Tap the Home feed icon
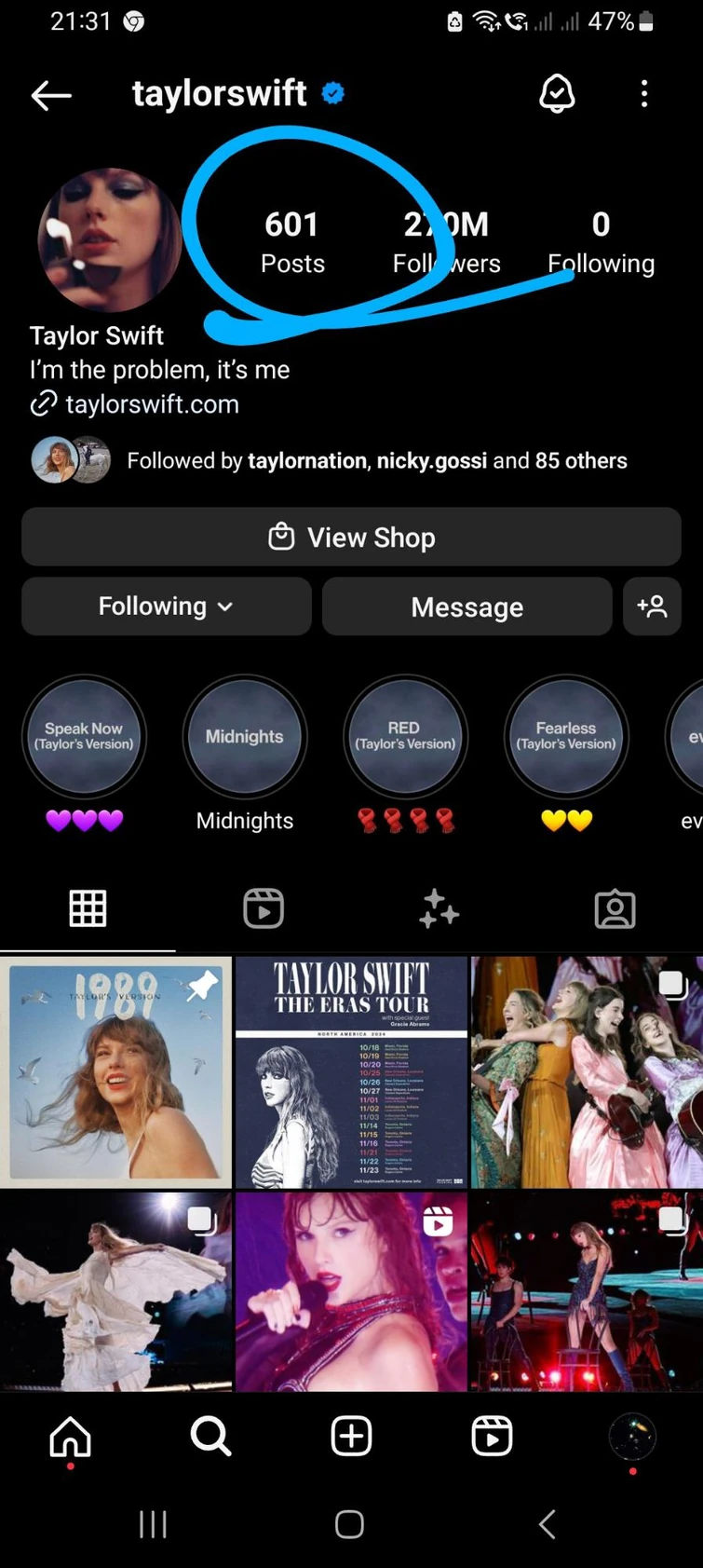 [x=70, y=1437]
